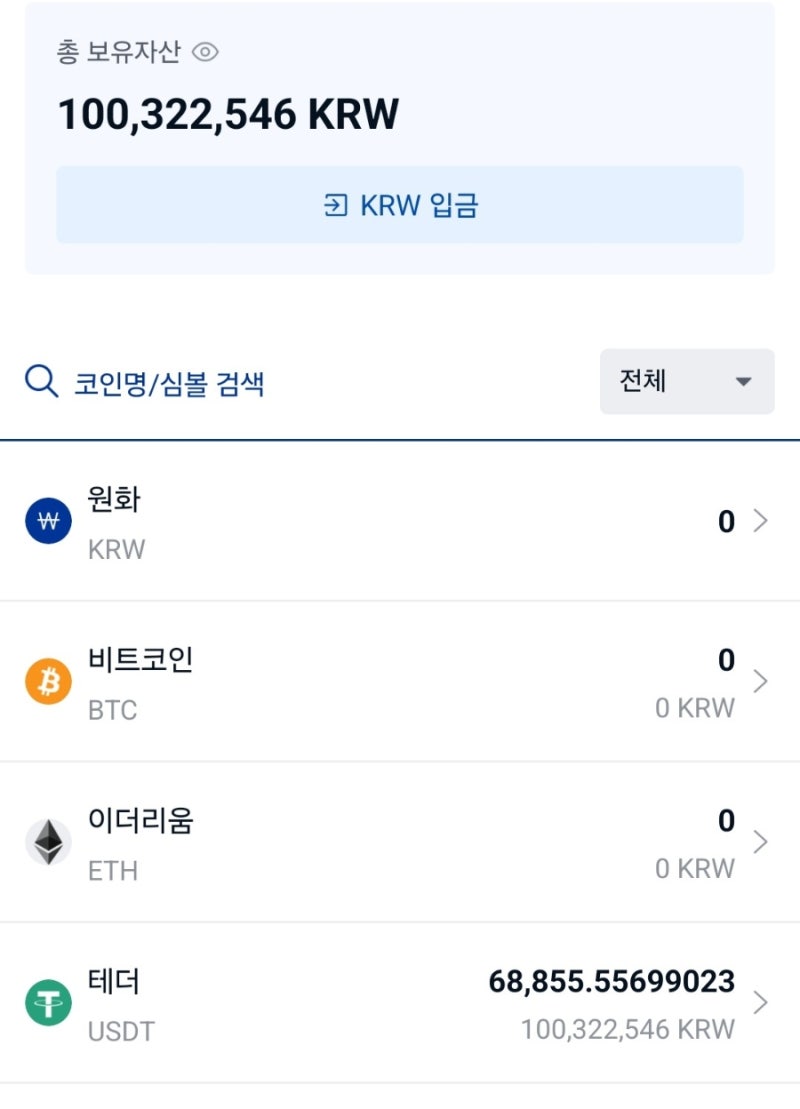Click the won symbol badge on 원화 row

click(47, 521)
